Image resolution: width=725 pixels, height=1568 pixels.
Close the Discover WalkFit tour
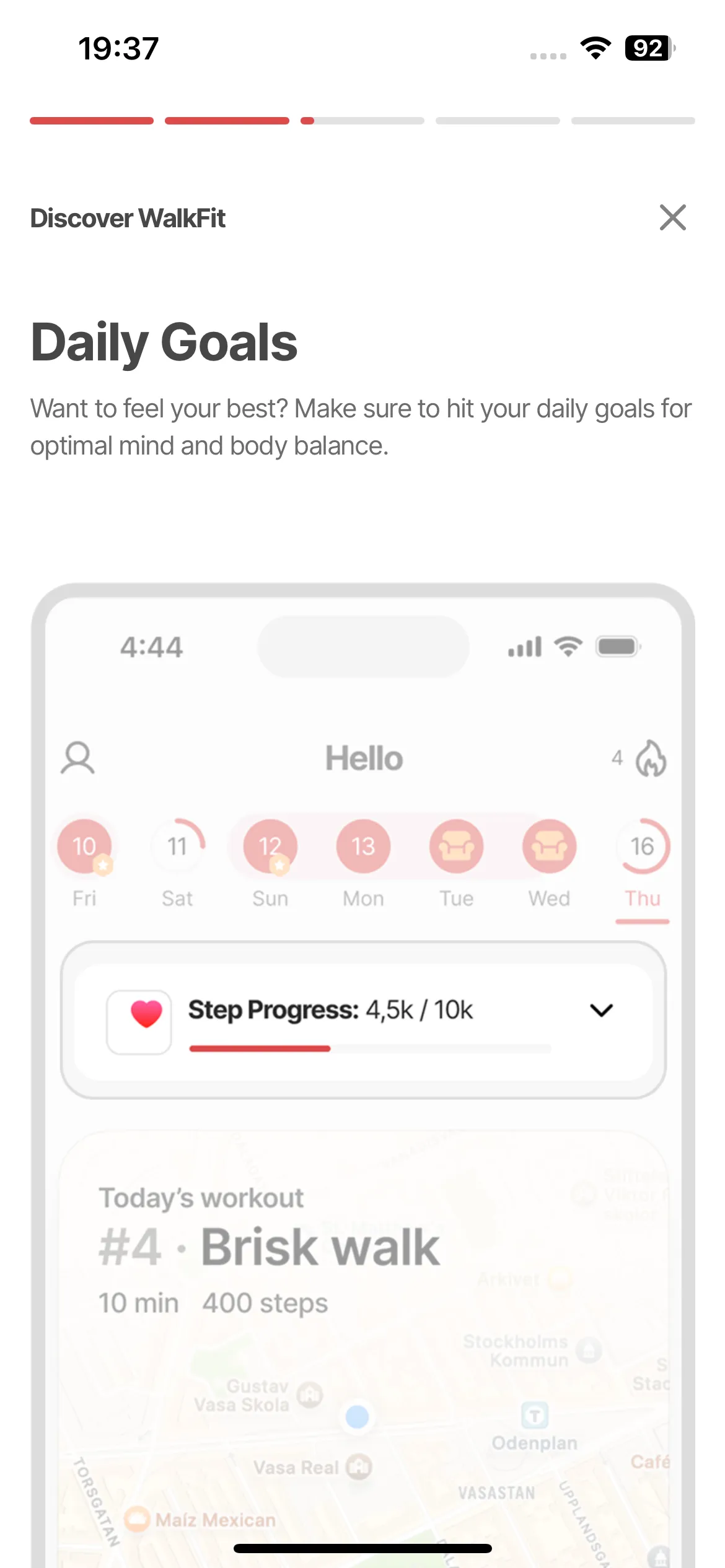tap(673, 217)
